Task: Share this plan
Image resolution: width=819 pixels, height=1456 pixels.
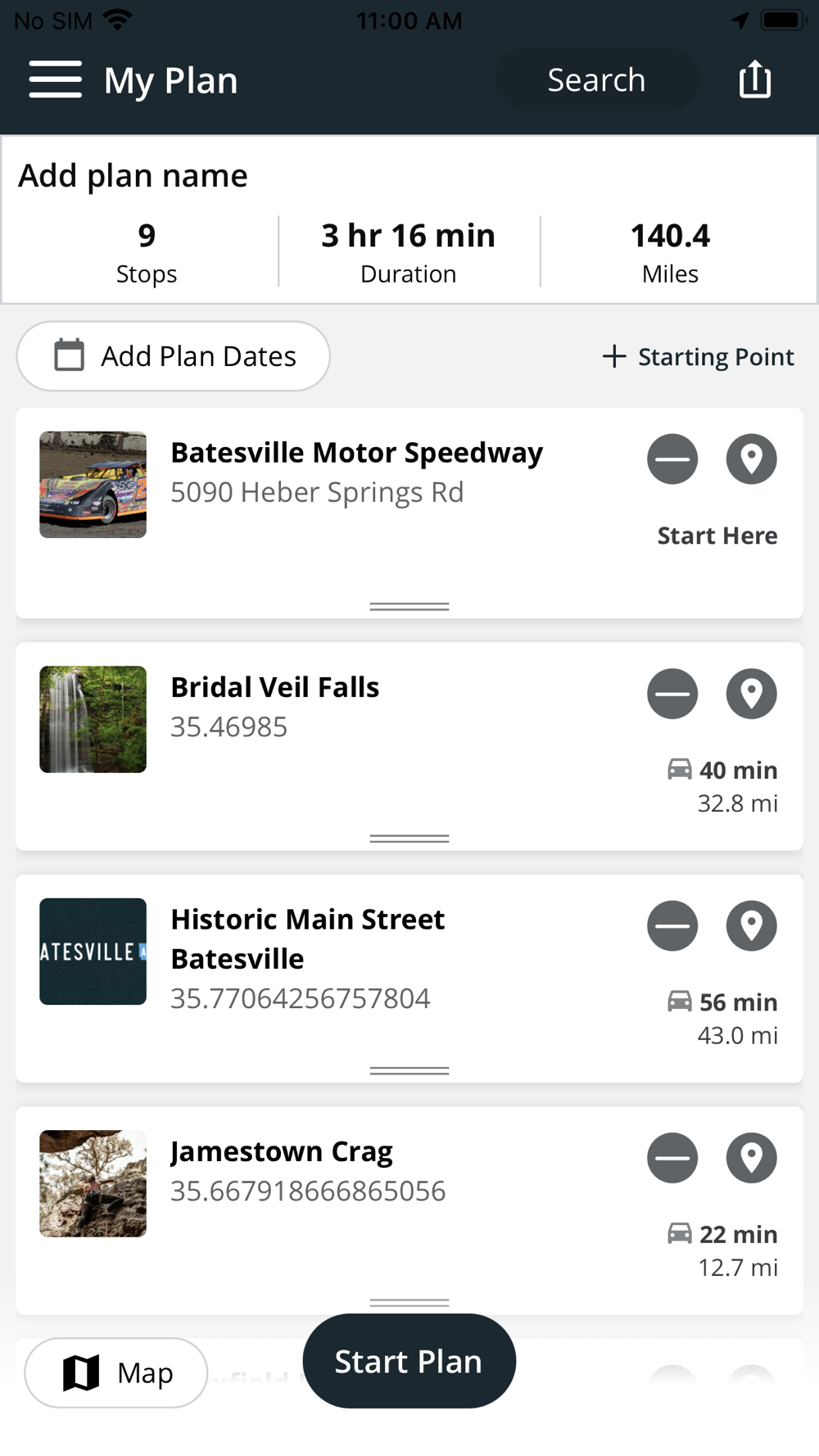Action: [x=754, y=79]
